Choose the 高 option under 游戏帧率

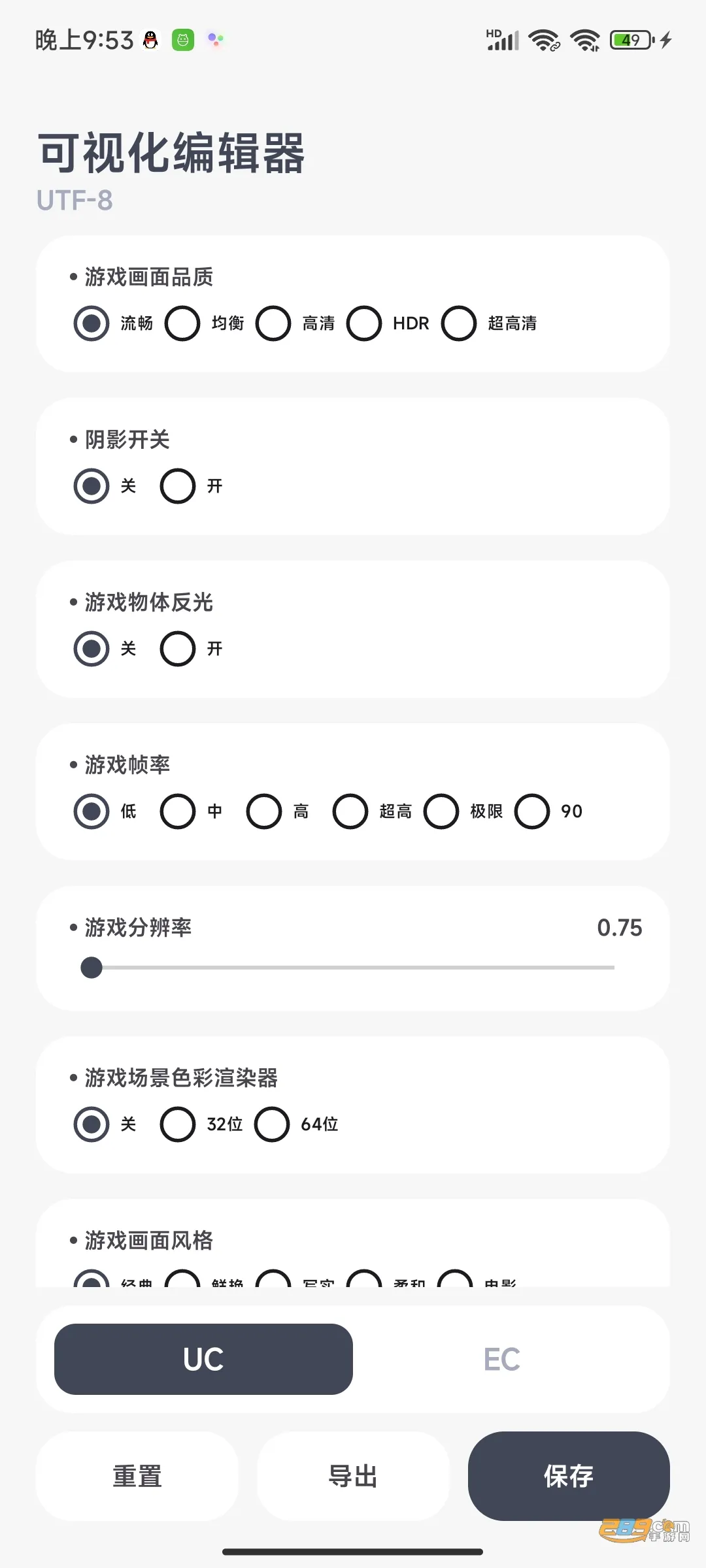(x=264, y=811)
